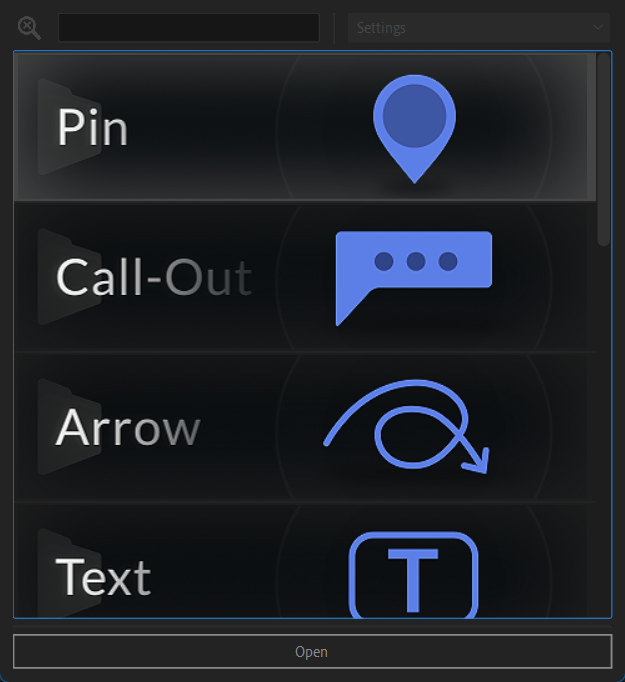
Task: Expand the Settings dropdown
Action: coord(478,28)
